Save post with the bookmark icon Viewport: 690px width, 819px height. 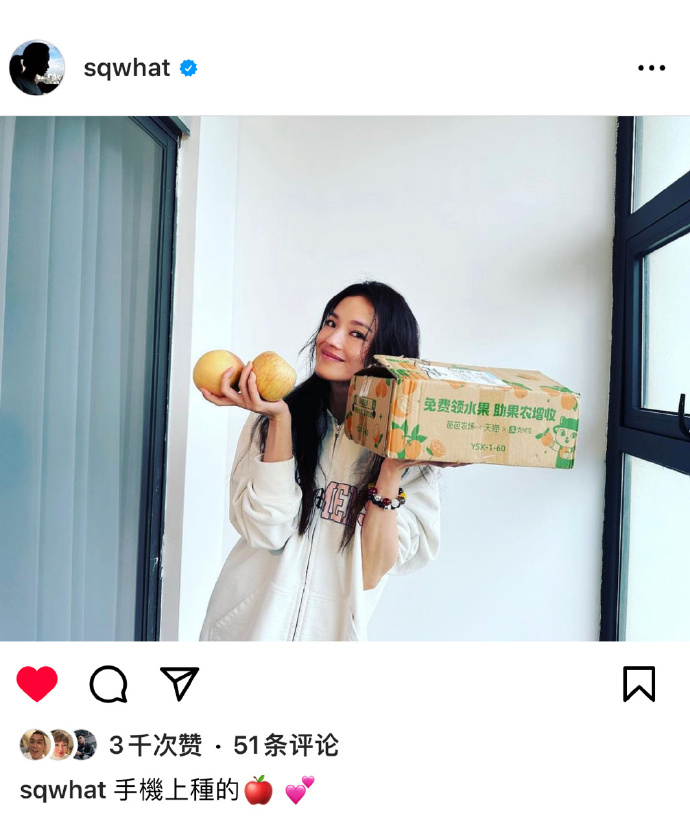point(638,684)
